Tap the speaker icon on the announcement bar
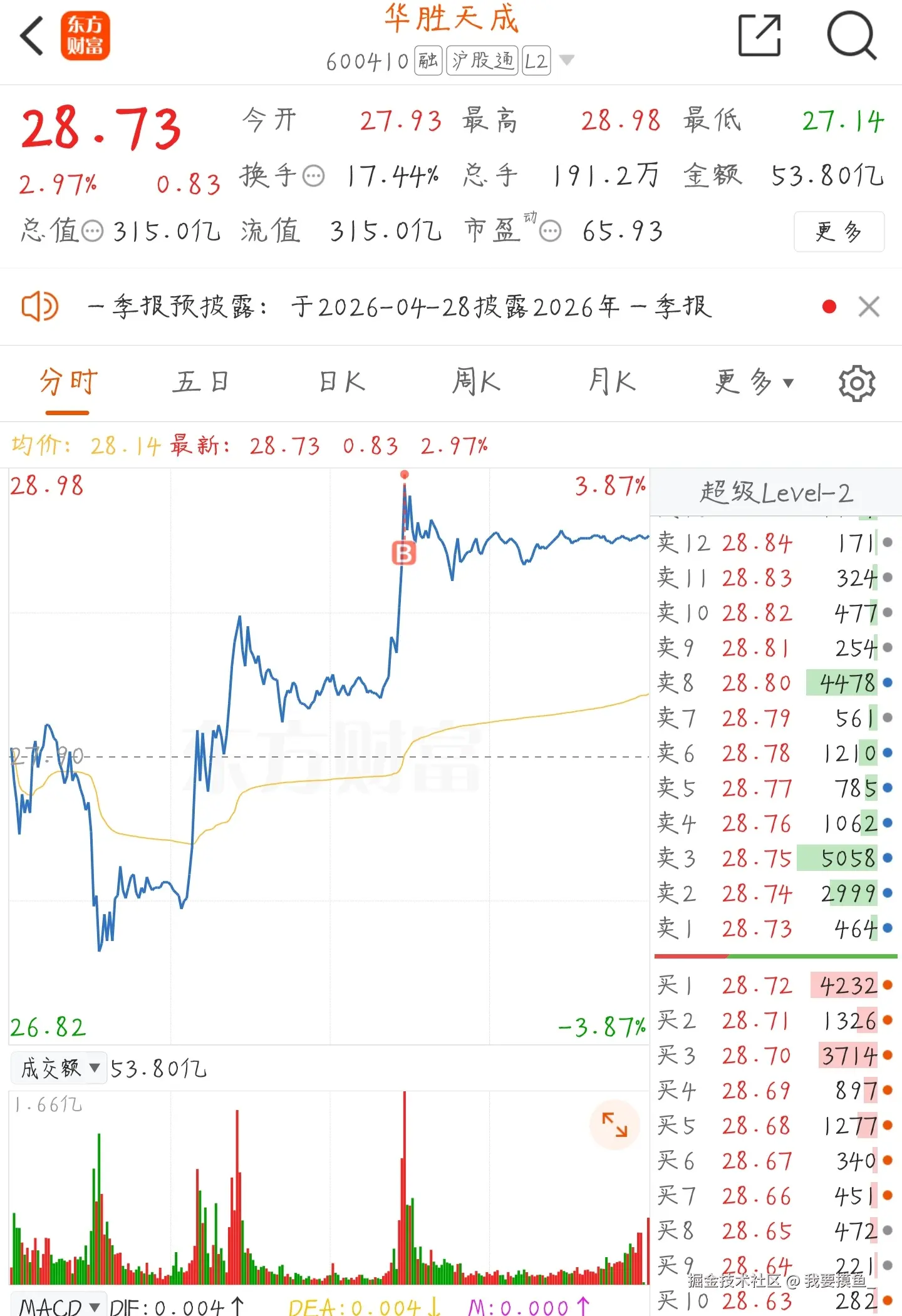This screenshot has width=902, height=1316. click(x=39, y=307)
